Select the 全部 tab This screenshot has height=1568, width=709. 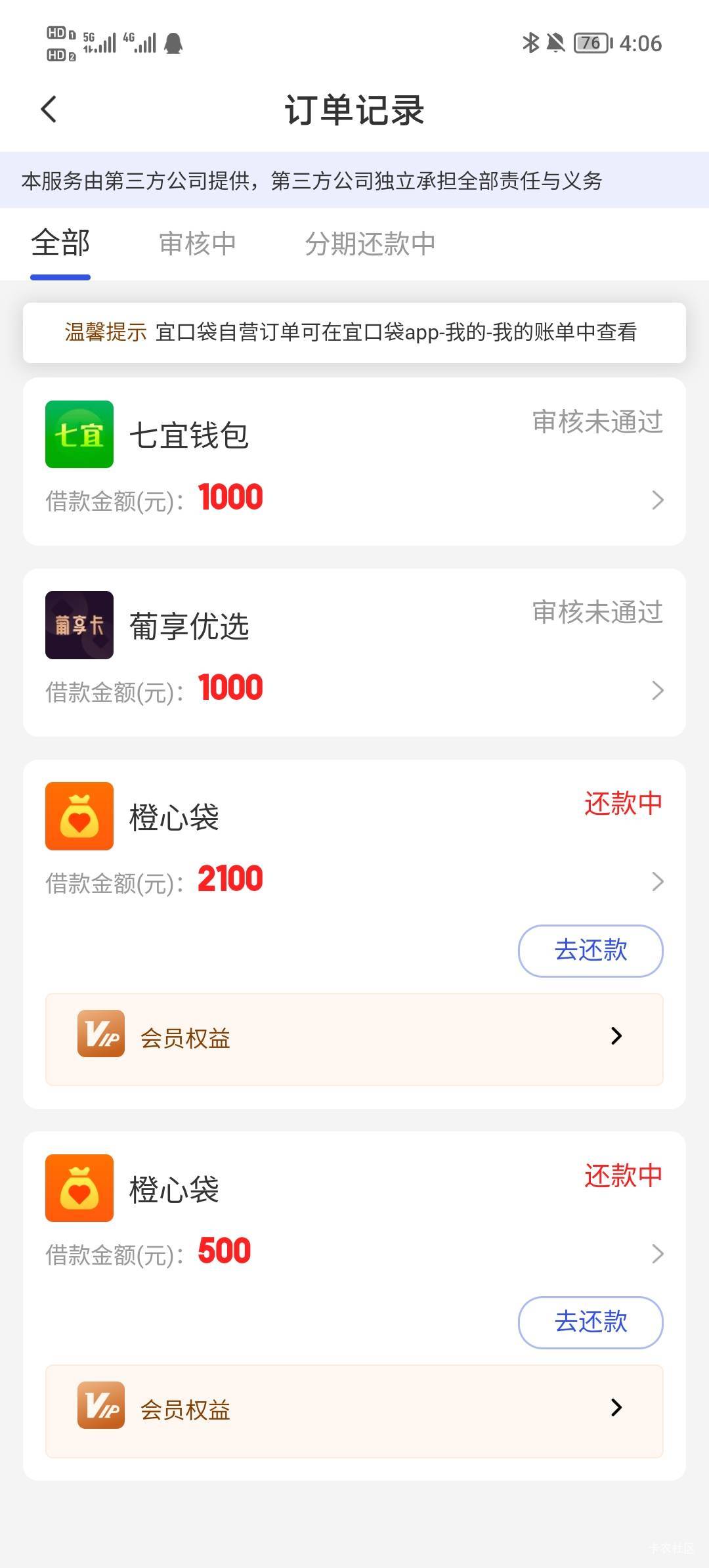pos(60,243)
